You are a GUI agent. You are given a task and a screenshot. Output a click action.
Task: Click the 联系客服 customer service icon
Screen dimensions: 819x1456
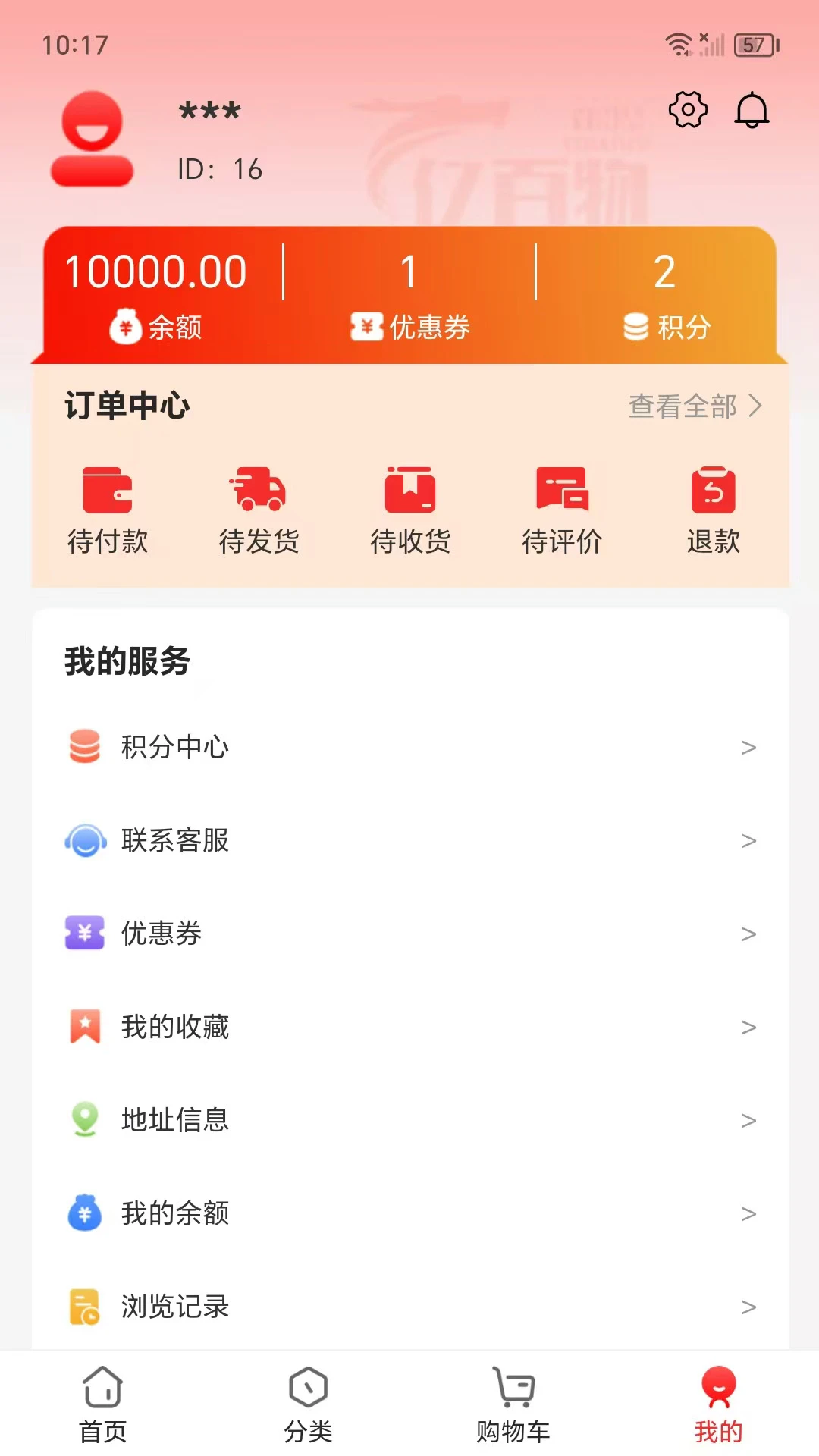point(85,840)
